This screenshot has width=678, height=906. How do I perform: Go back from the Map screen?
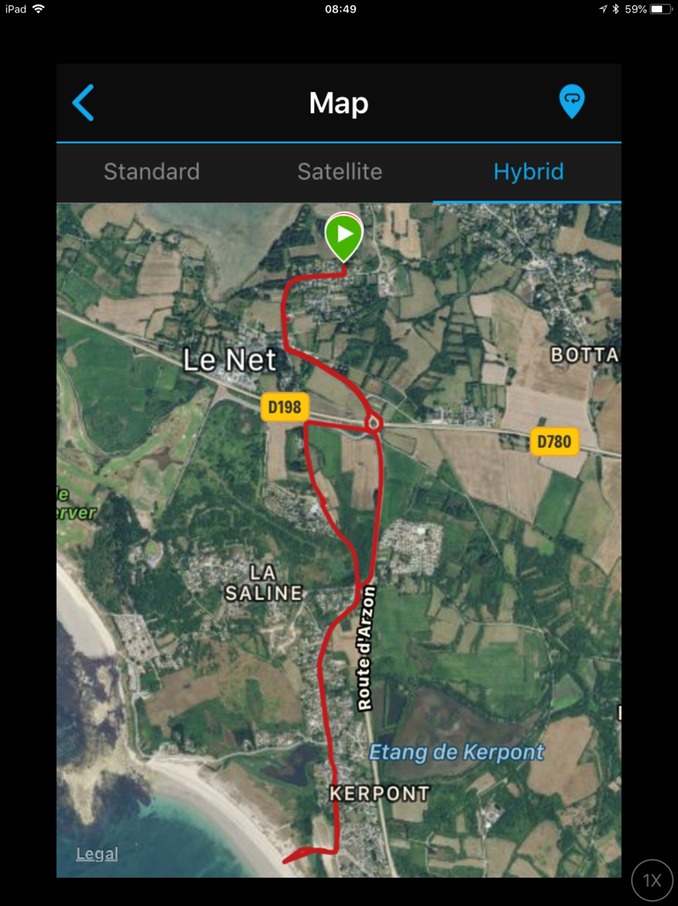83,103
